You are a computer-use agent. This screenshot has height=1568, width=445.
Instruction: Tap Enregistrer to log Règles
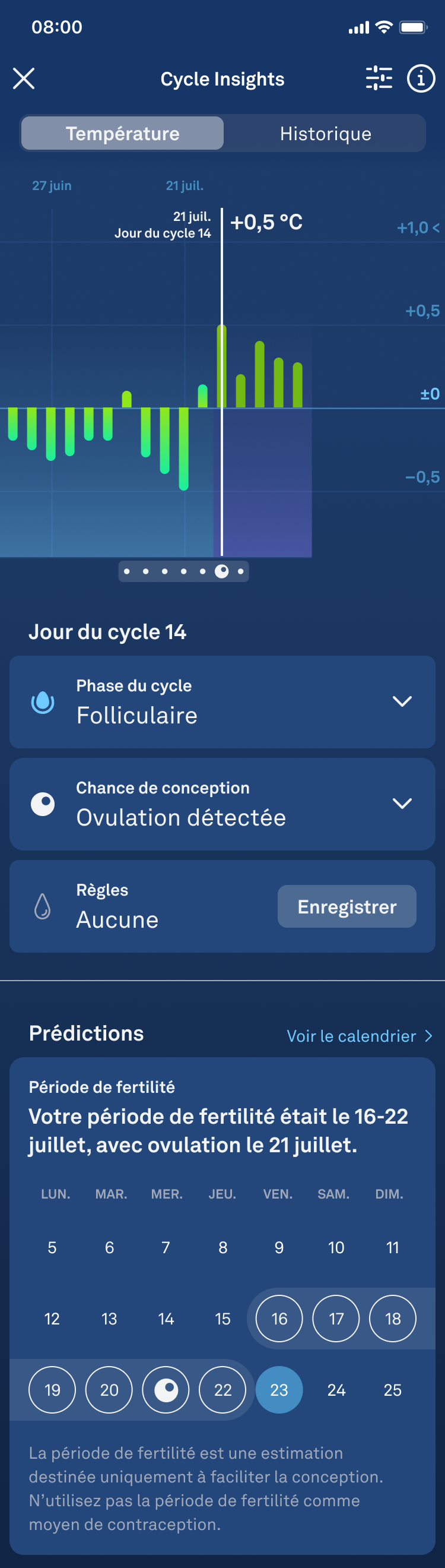pos(347,906)
